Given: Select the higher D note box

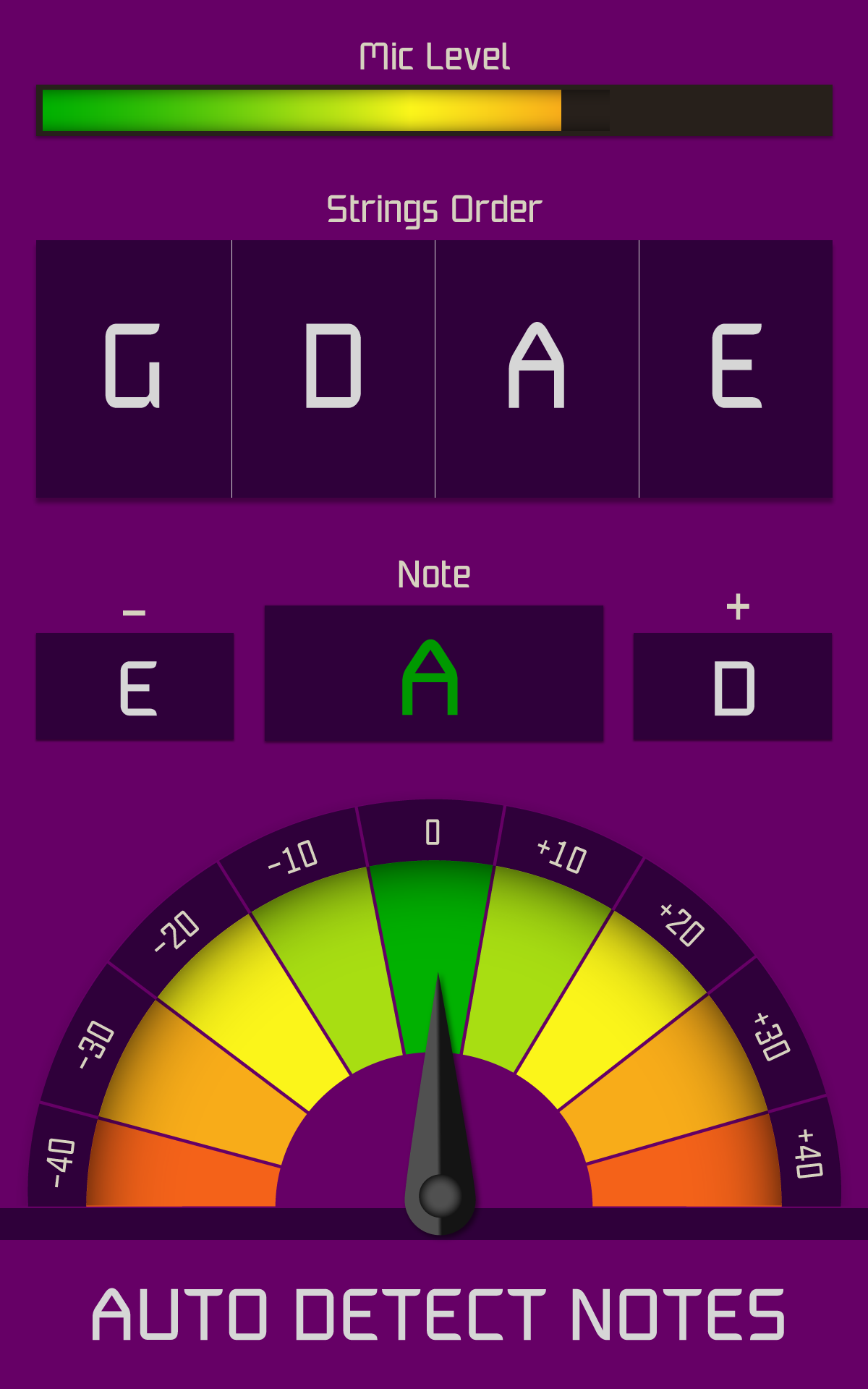Looking at the screenshot, I should tap(734, 686).
